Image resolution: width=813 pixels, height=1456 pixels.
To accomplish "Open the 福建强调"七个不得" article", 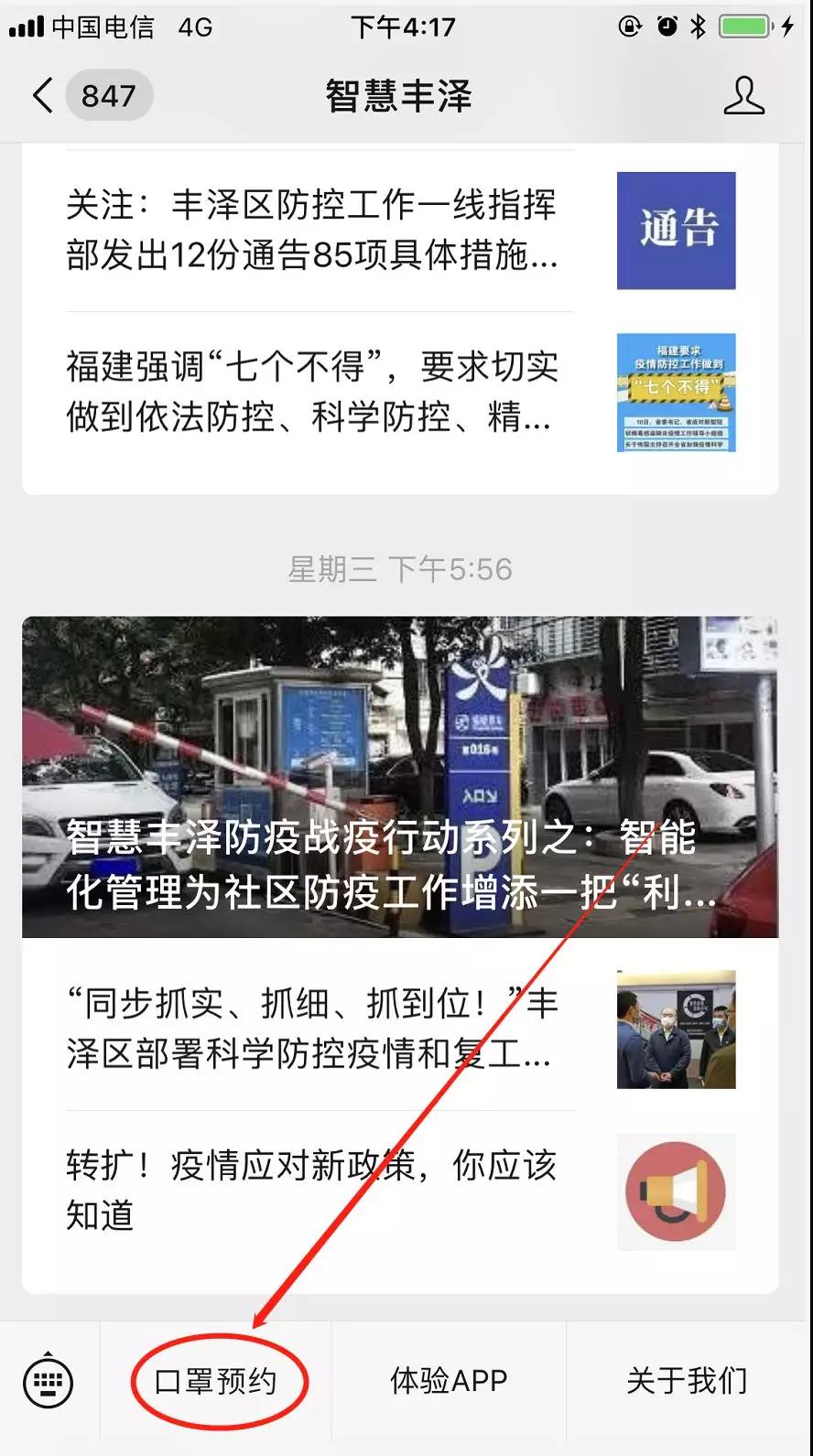I will coord(311,392).
